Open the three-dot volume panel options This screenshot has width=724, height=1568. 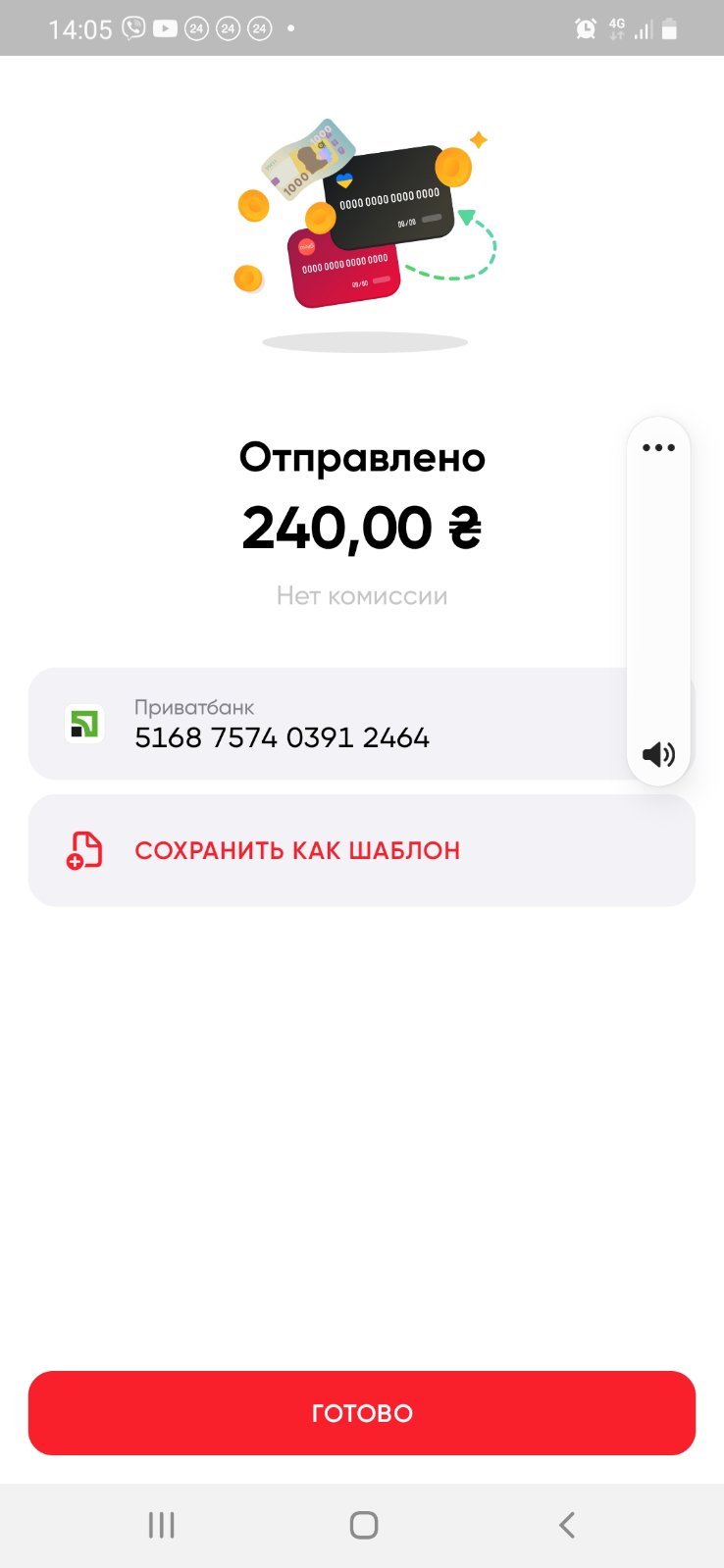(x=658, y=448)
